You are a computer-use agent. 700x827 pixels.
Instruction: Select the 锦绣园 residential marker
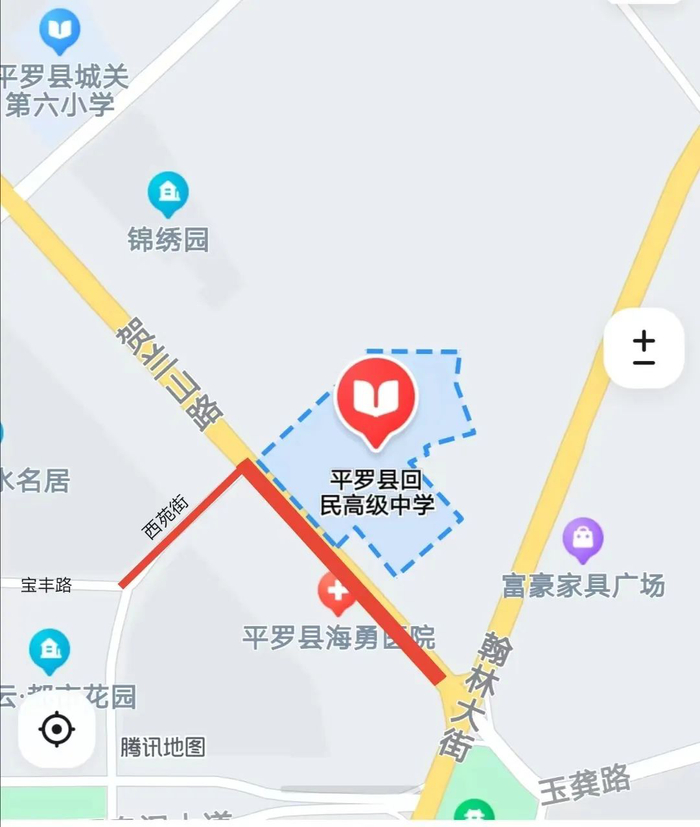pos(168,194)
